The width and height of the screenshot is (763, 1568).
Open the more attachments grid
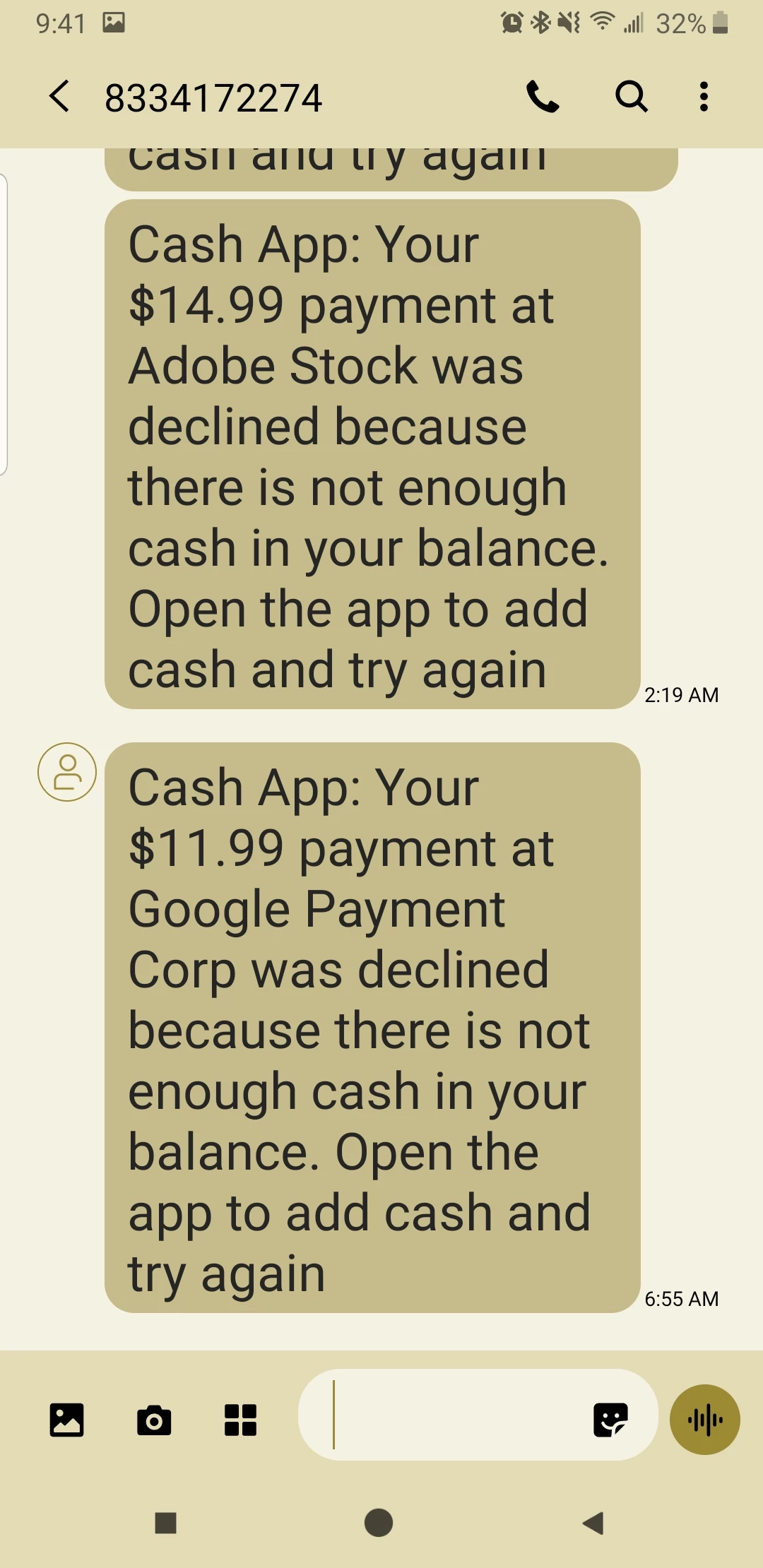tap(240, 1420)
